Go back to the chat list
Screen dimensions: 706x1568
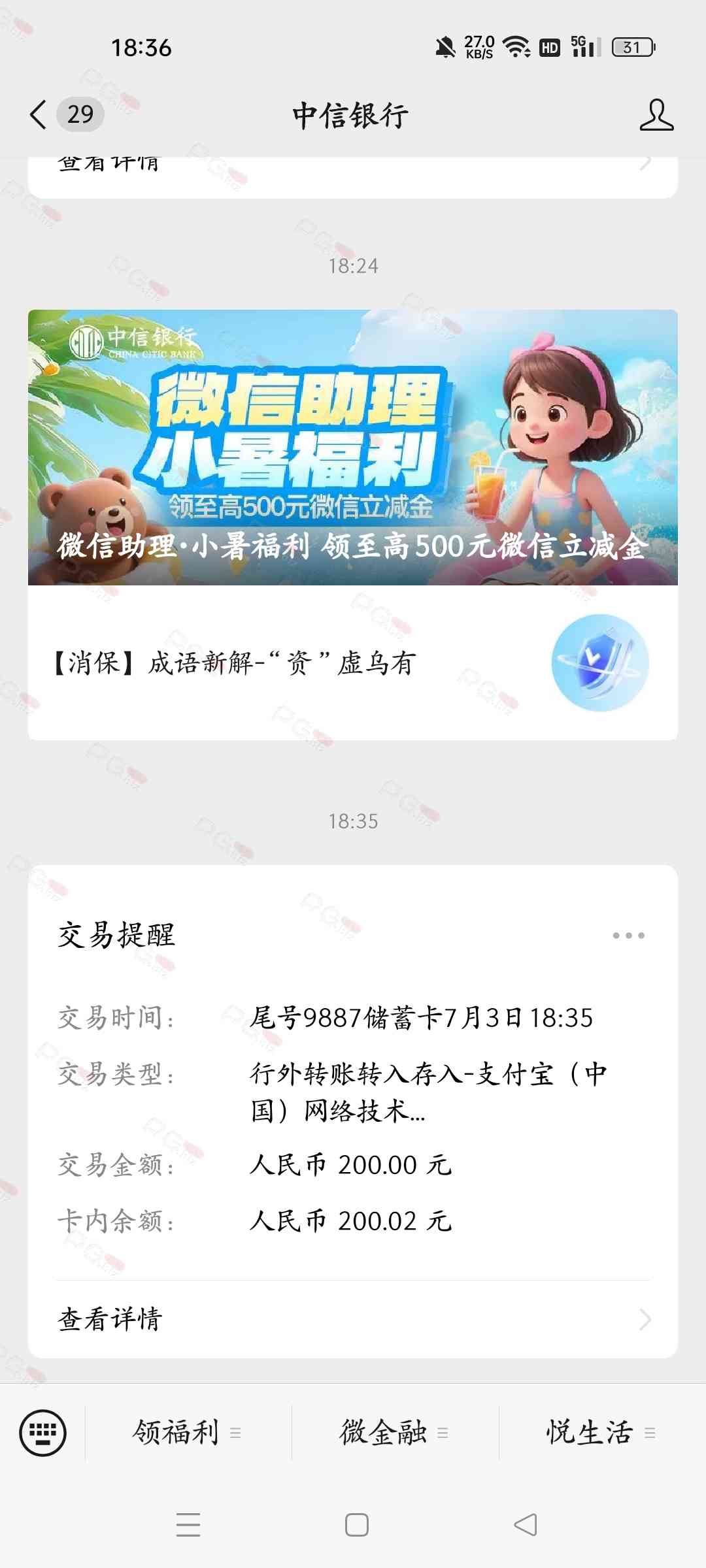39,115
